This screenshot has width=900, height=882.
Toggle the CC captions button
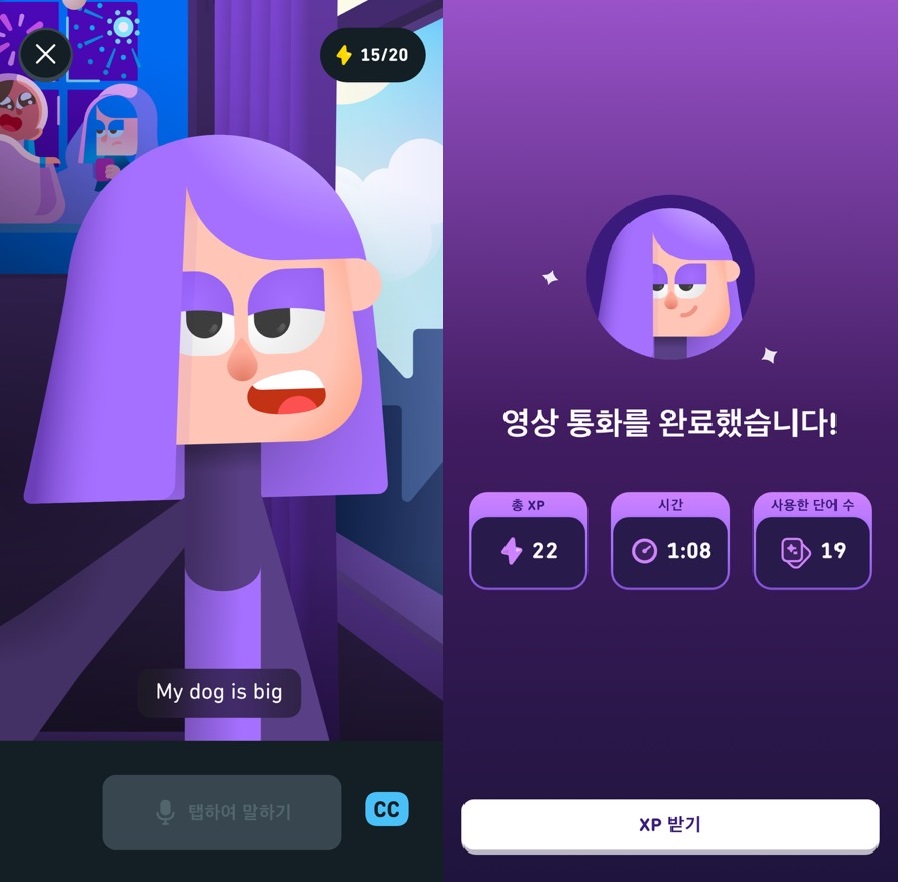(387, 809)
